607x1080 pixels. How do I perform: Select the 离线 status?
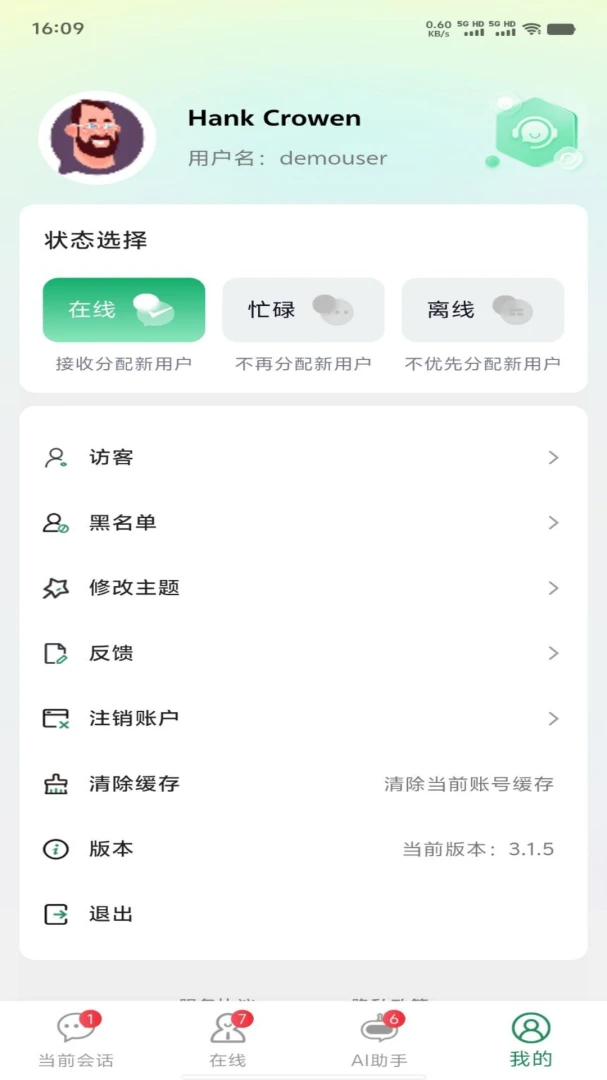pyautogui.click(x=482, y=310)
